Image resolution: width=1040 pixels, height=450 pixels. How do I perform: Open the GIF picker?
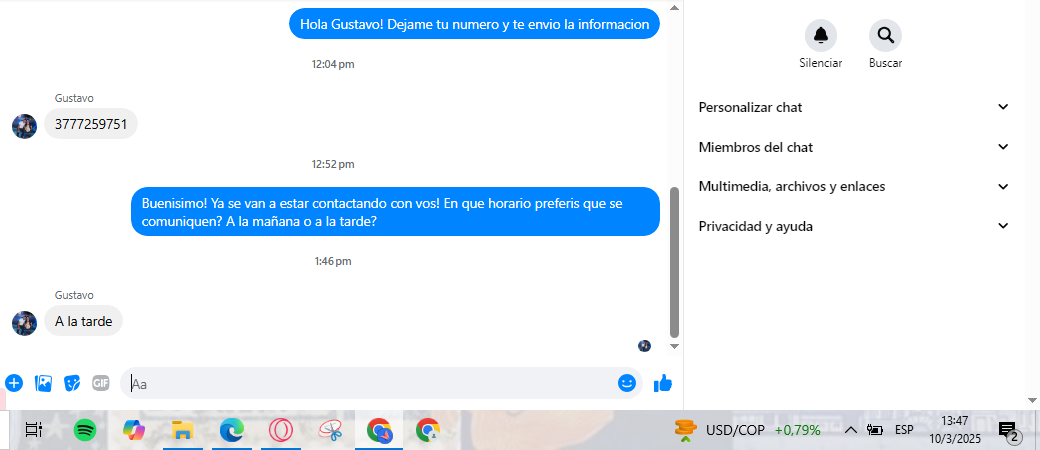pyautogui.click(x=100, y=383)
